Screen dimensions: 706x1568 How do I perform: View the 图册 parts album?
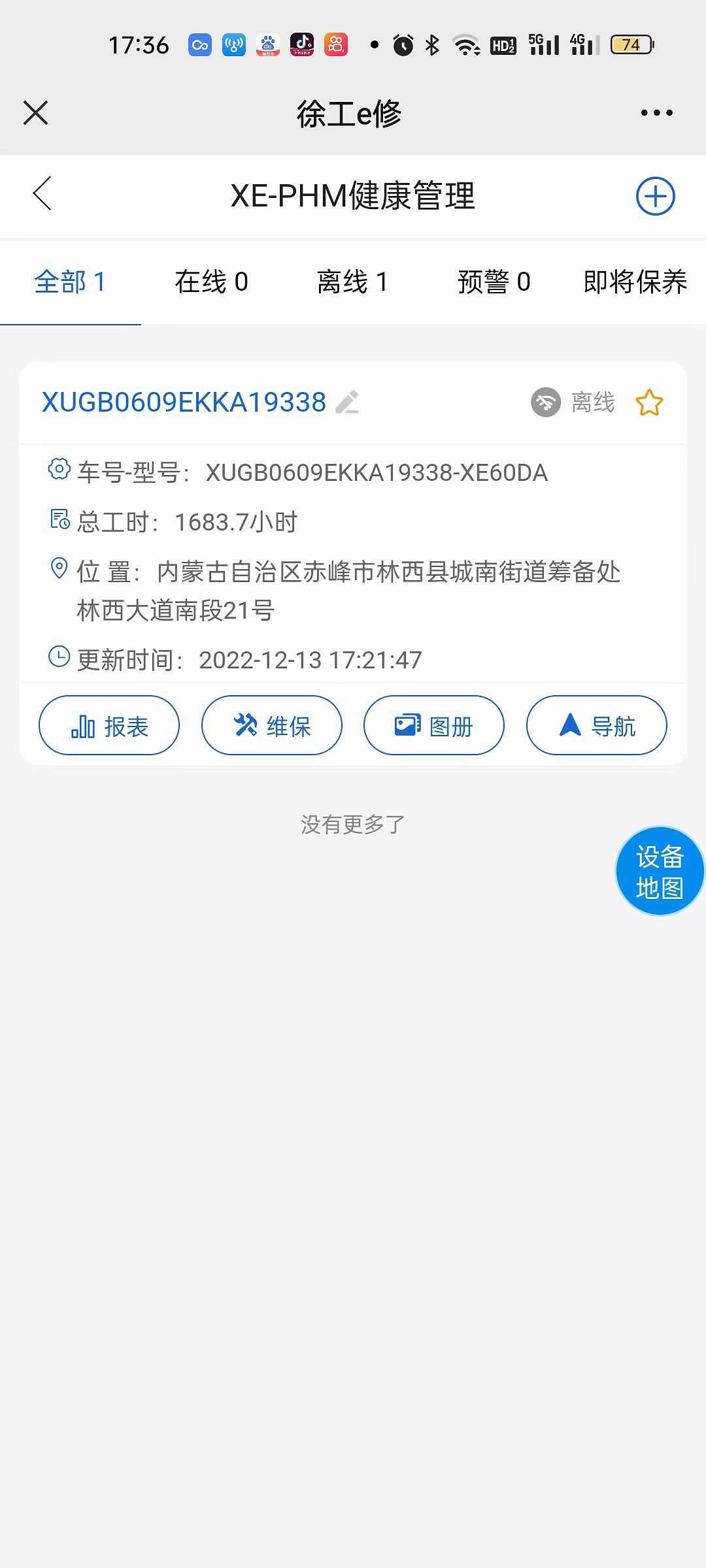[x=434, y=726]
